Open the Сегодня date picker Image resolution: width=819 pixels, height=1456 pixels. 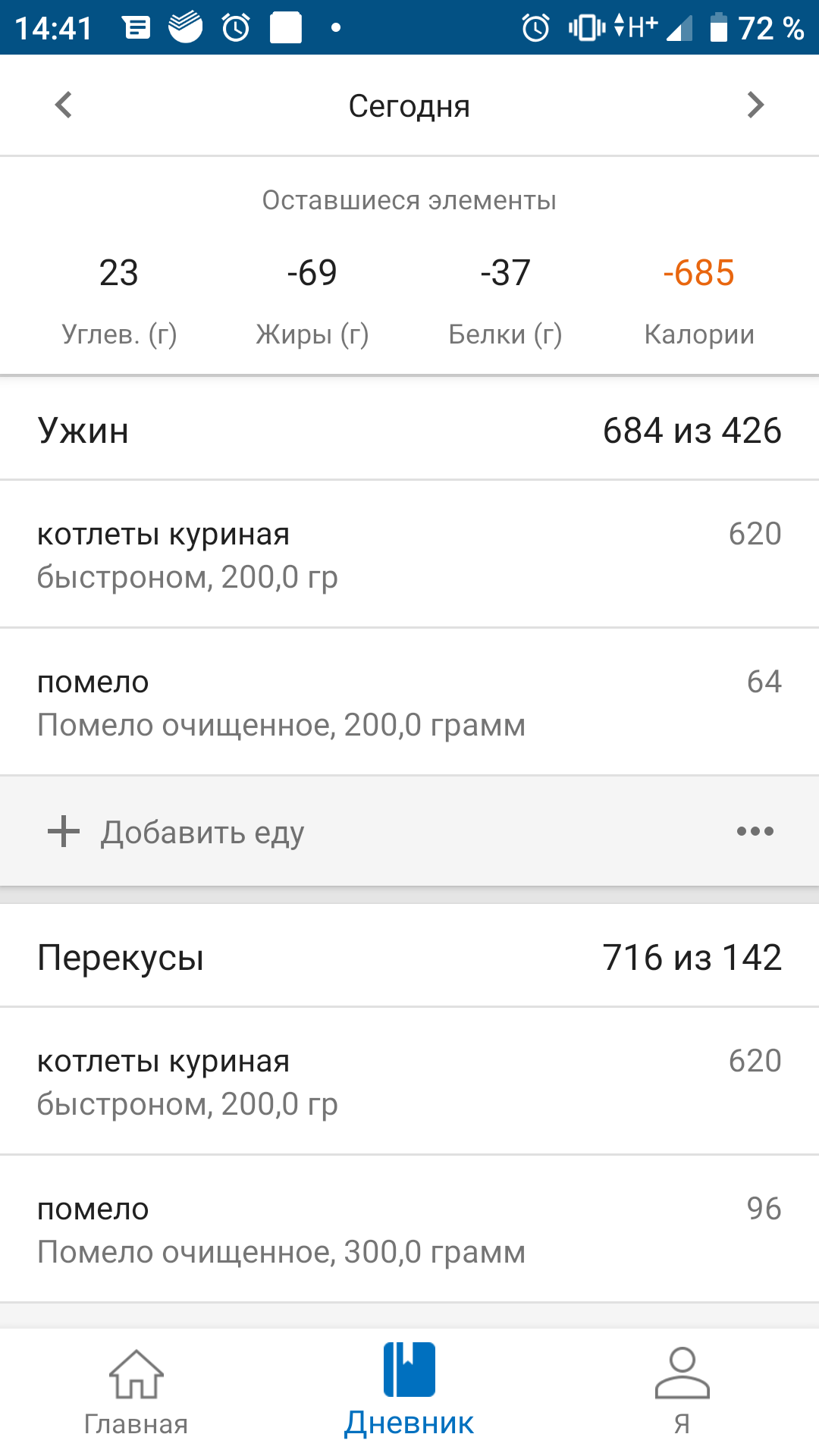point(409,106)
